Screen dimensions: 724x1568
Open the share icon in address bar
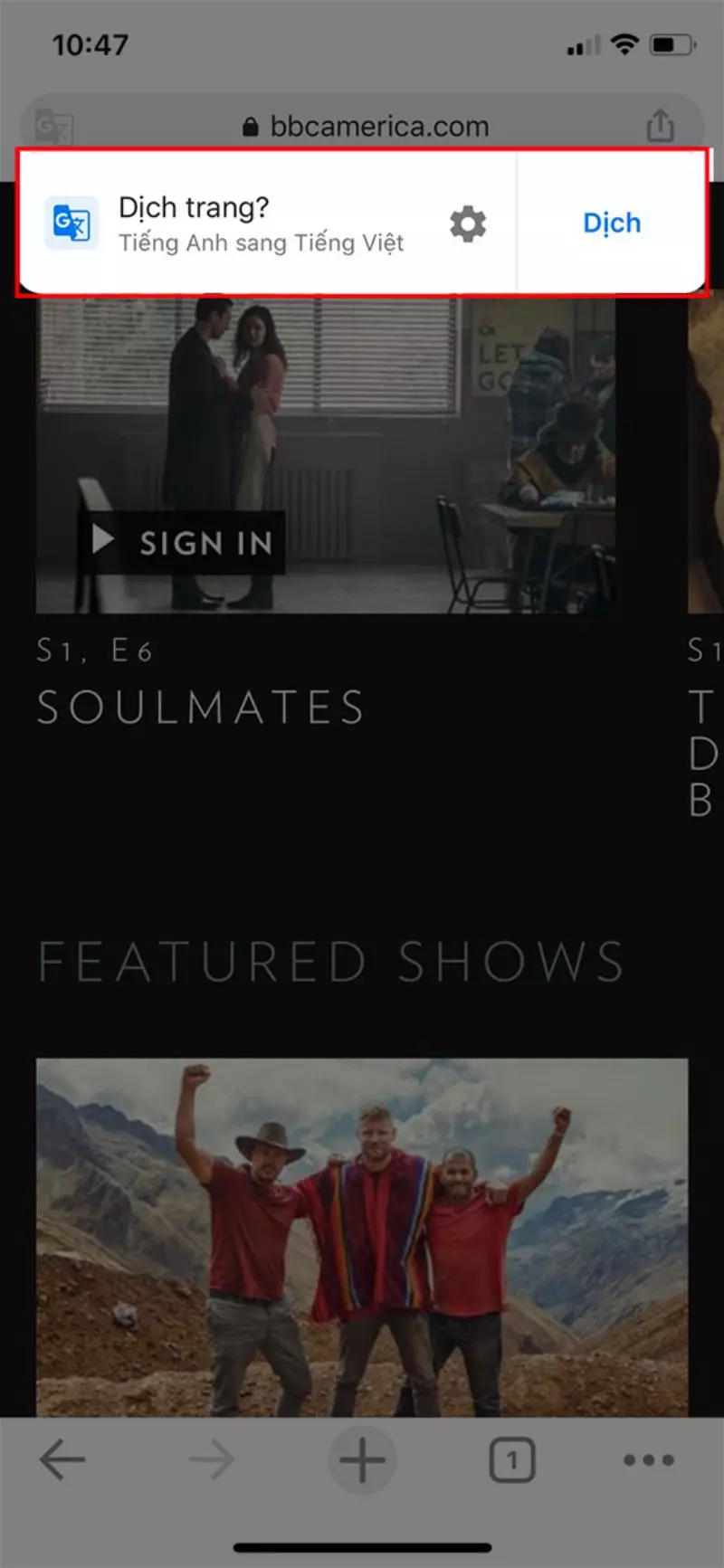tap(661, 126)
